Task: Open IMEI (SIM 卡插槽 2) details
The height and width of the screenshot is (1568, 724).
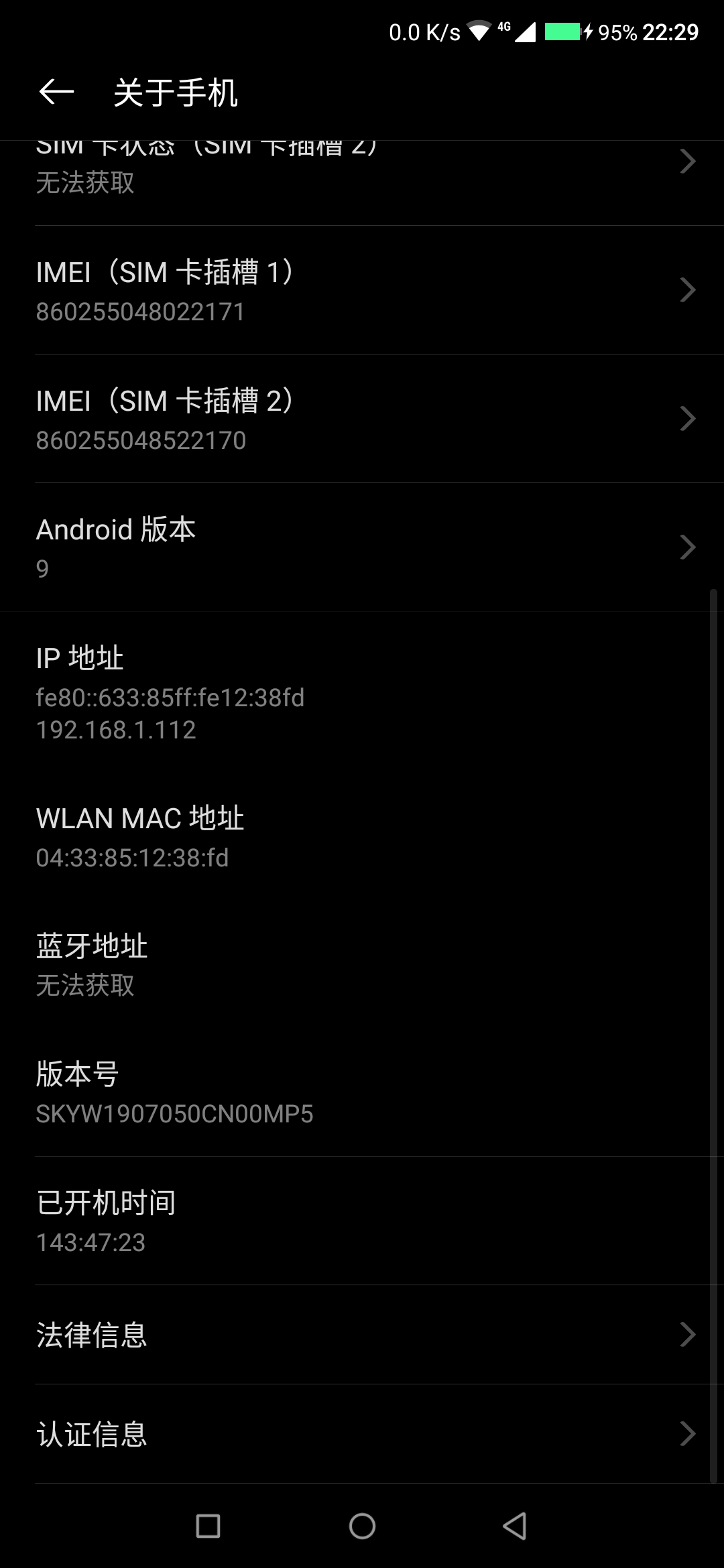Action: point(362,419)
